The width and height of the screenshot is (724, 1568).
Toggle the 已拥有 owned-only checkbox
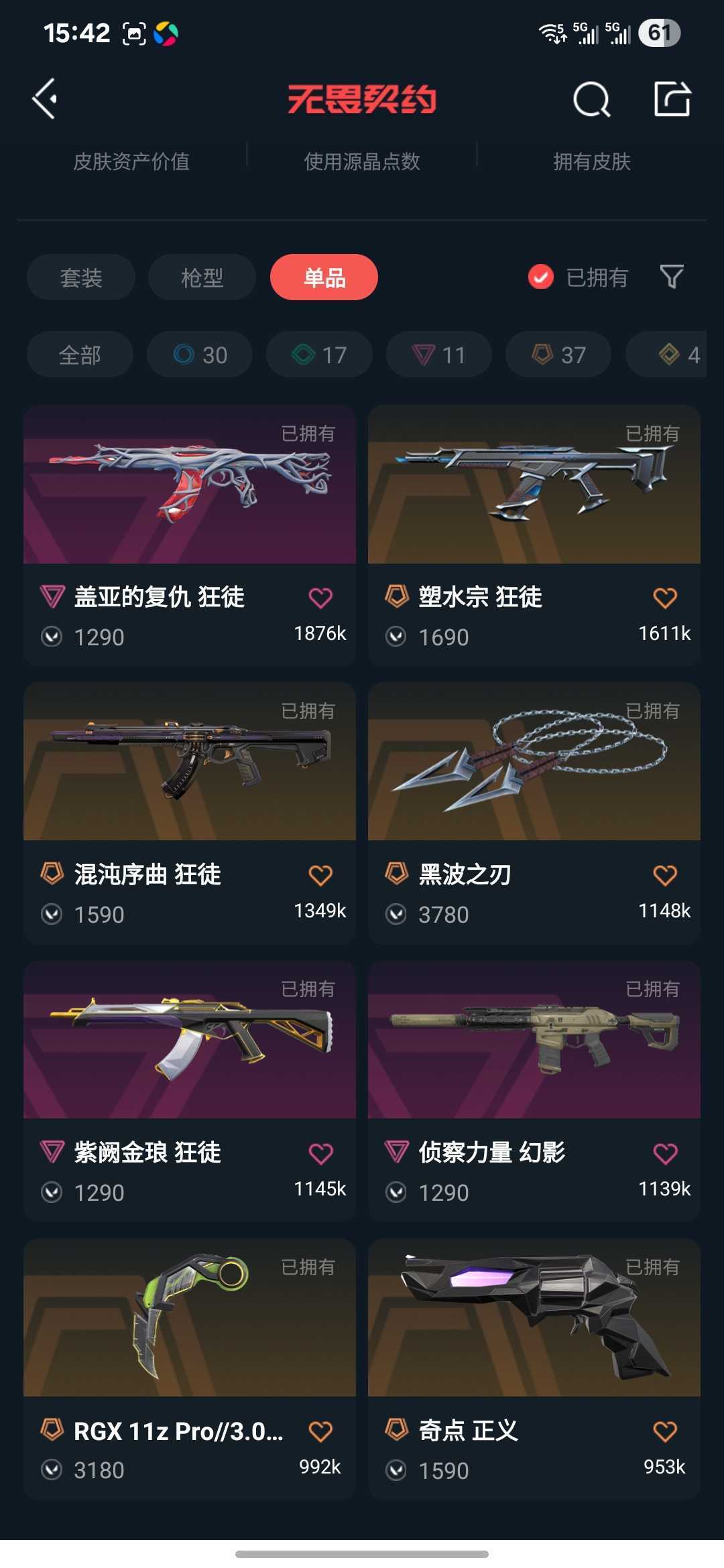click(541, 277)
